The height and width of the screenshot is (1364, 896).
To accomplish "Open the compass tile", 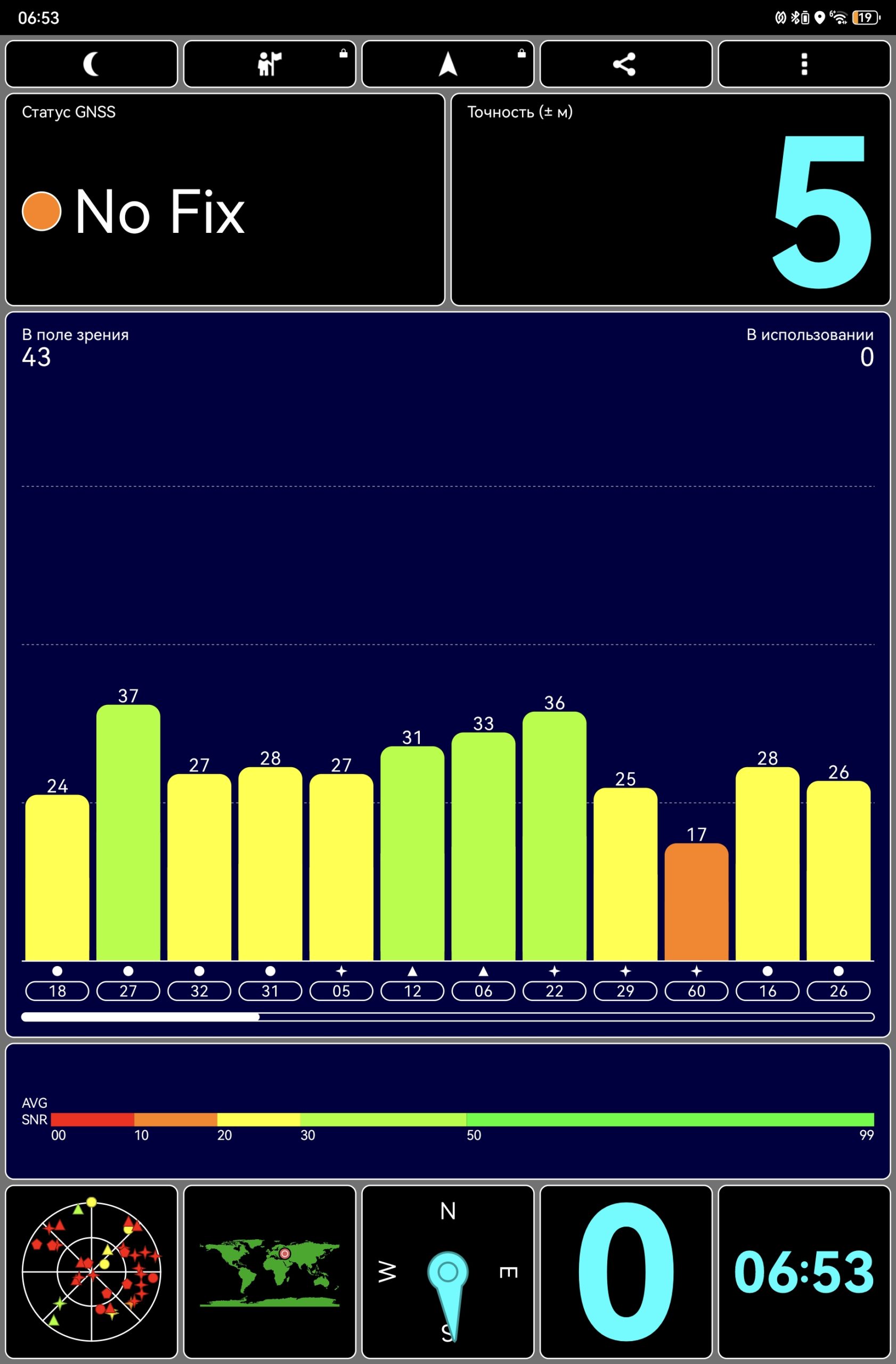I will click(x=448, y=1272).
